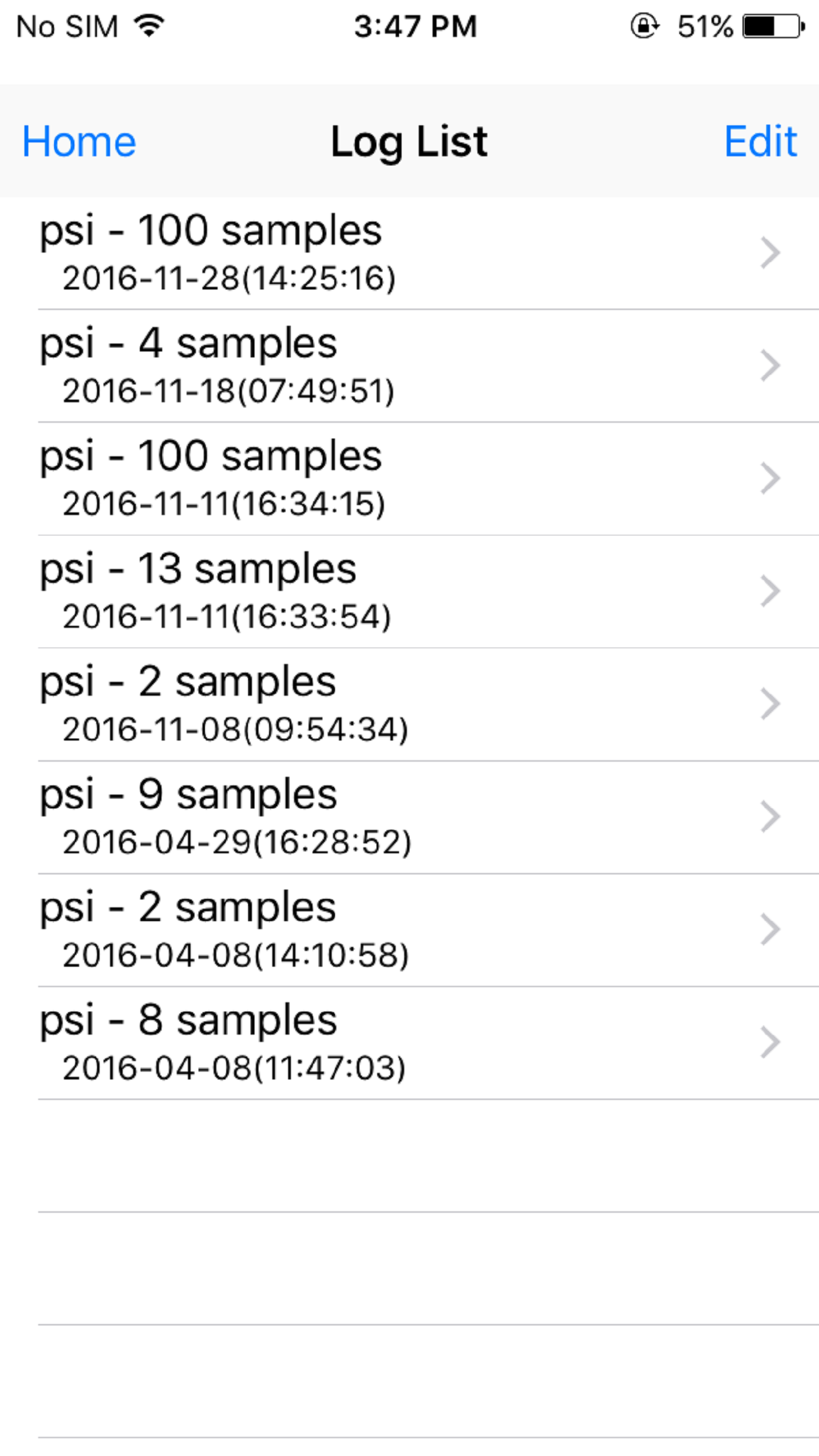Tap the Wi-Fi icon in status bar
Image resolution: width=819 pixels, height=1456 pixels.
[148, 26]
